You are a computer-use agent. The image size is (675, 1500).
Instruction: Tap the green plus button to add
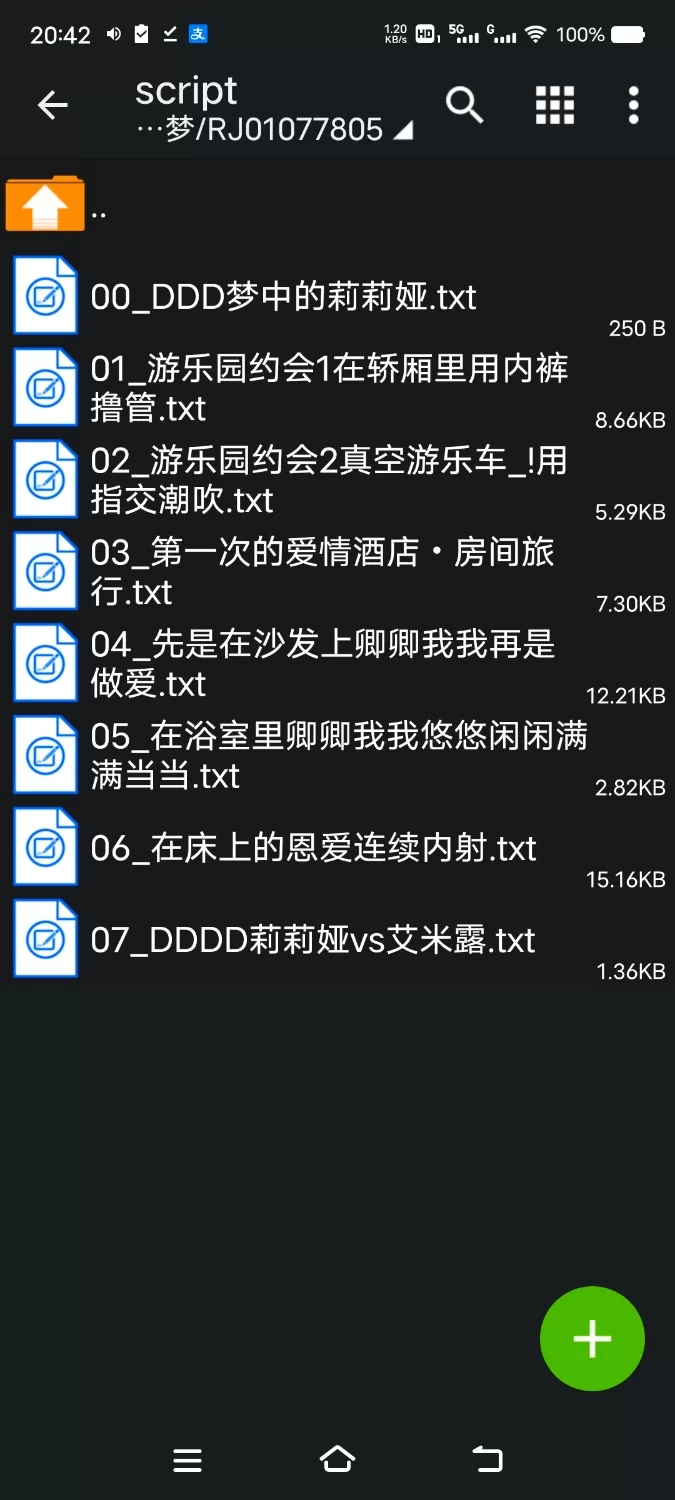[592, 1339]
